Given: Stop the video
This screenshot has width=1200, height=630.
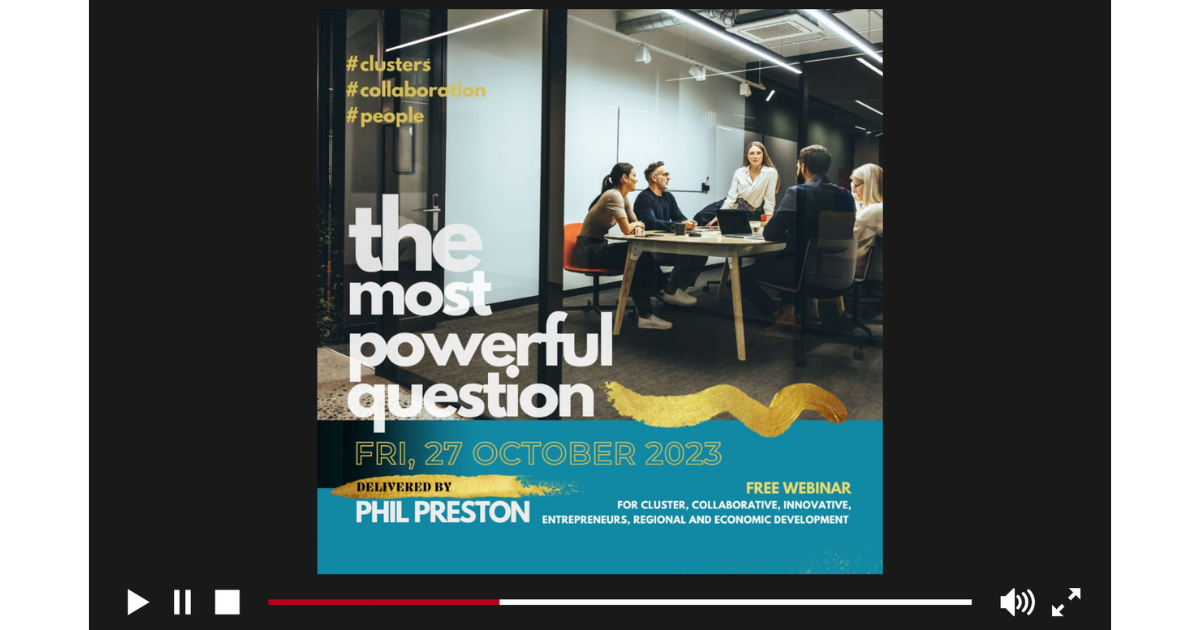Looking at the screenshot, I should 227,602.
